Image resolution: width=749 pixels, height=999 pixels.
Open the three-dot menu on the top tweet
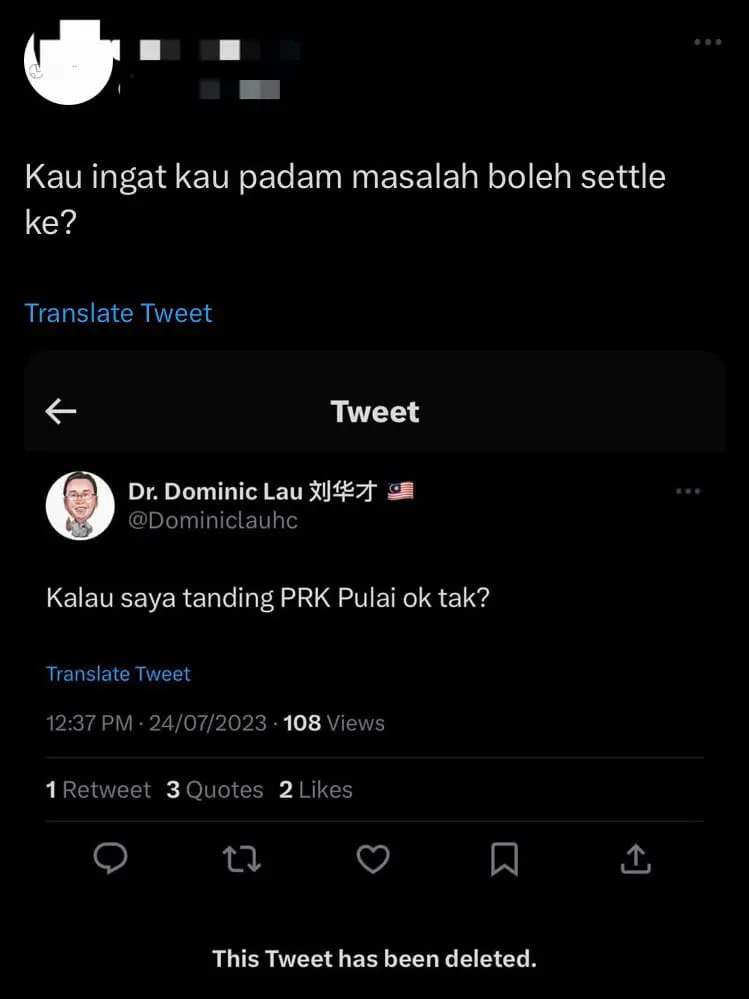pyautogui.click(x=708, y=42)
